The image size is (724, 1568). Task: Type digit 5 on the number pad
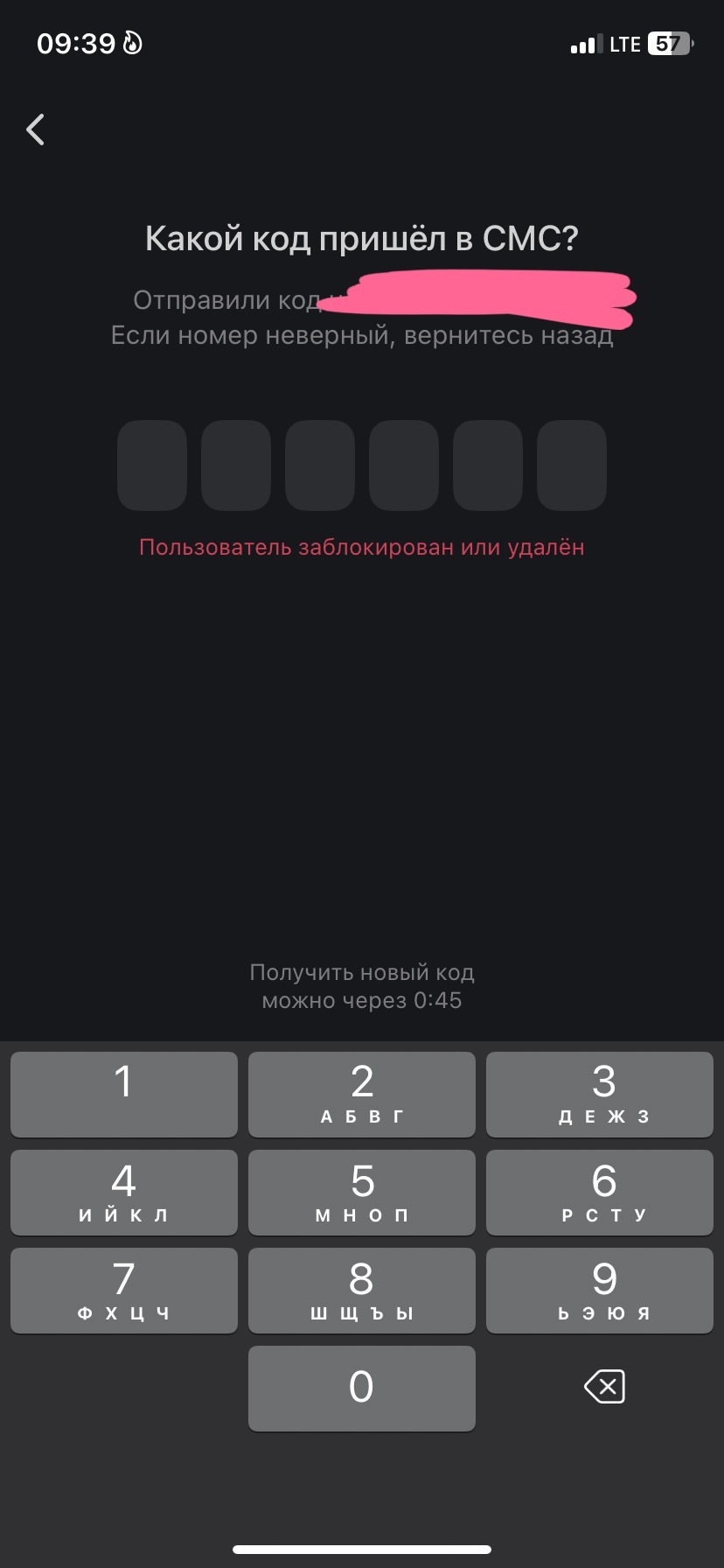(362, 1192)
